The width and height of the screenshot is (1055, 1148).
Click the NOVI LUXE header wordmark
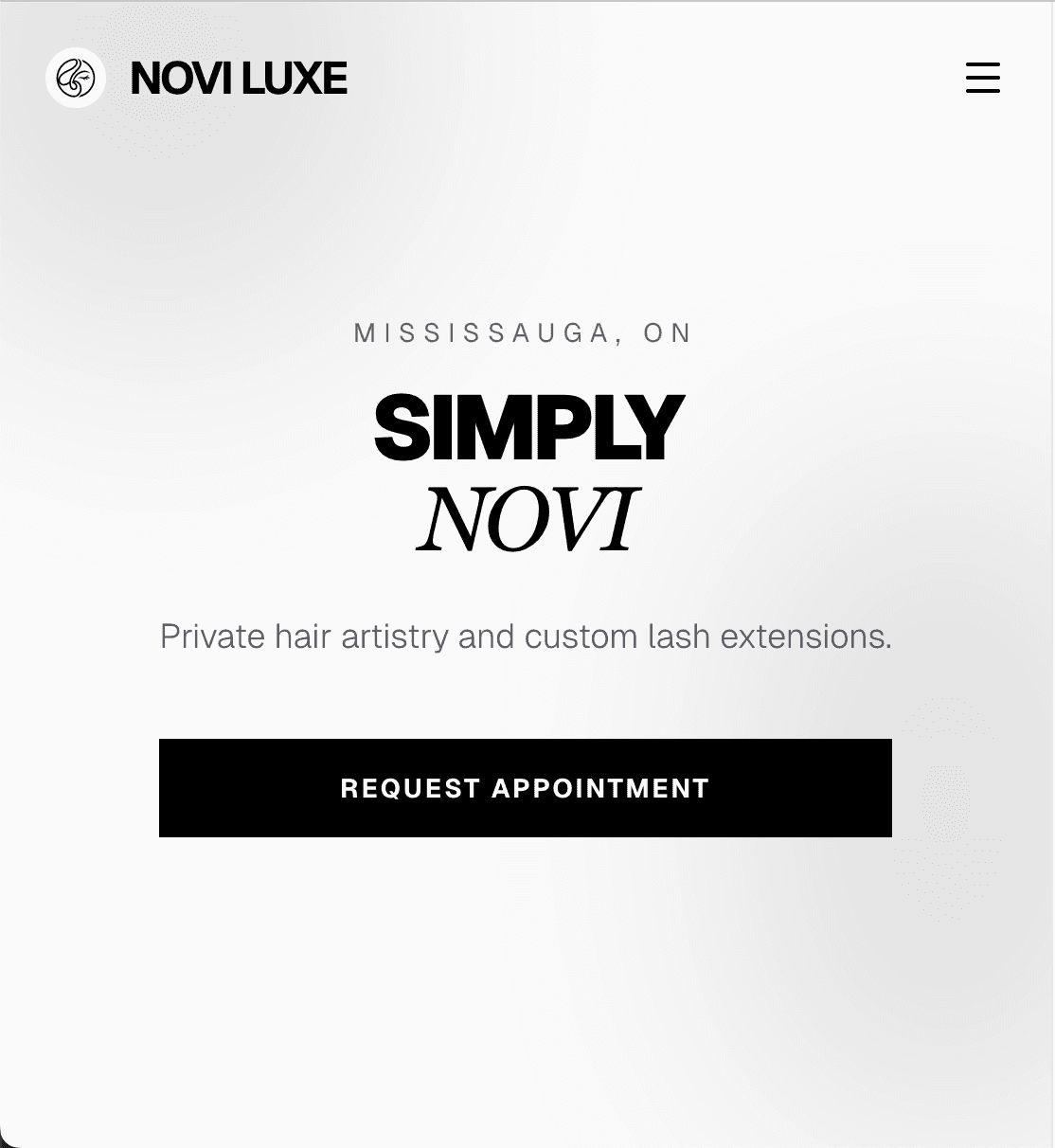click(239, 79)
